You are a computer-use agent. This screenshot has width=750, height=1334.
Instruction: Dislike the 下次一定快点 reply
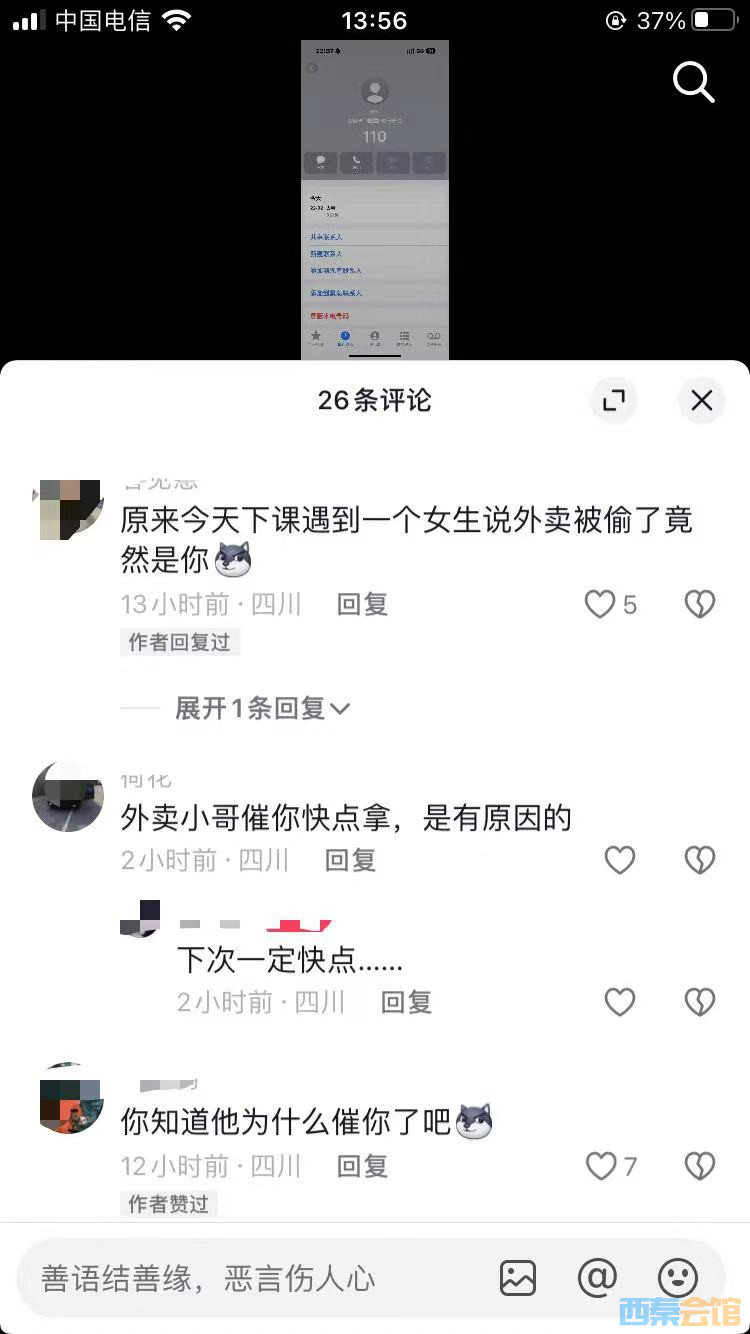(699, 1002)
